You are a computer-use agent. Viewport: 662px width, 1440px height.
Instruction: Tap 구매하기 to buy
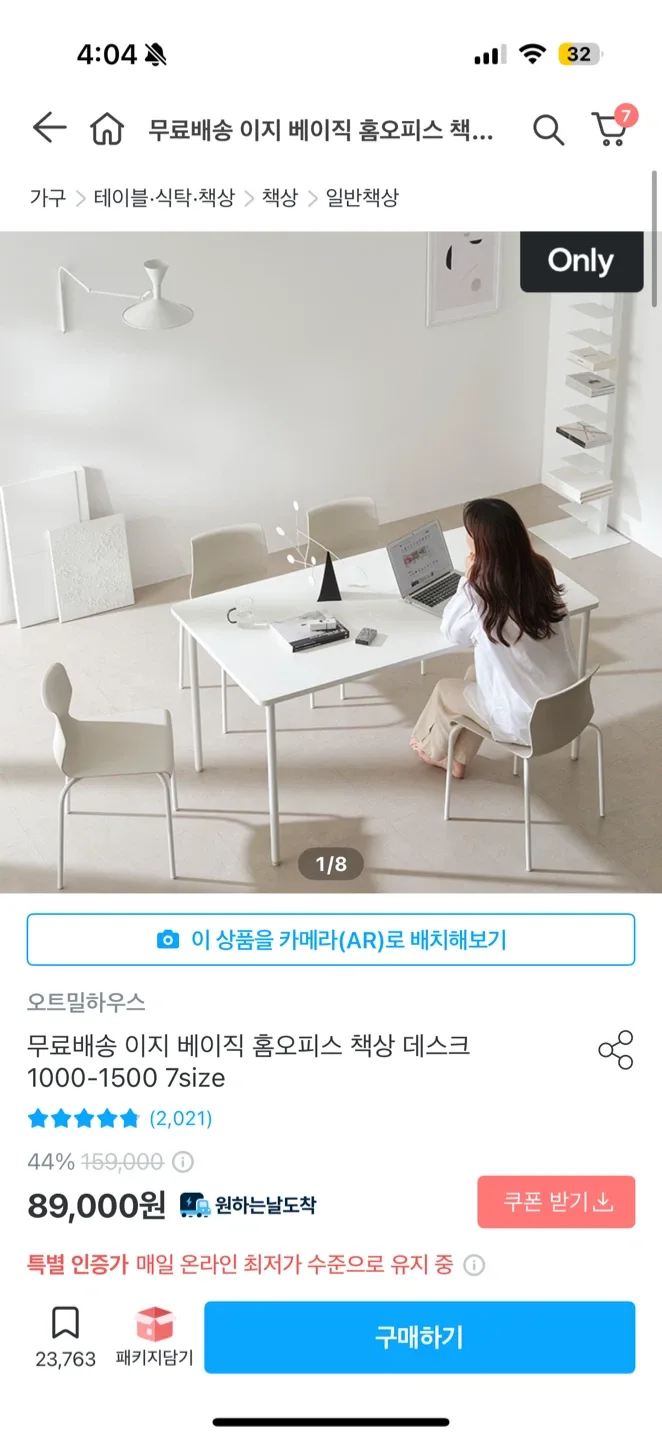tap(420, 1337)
